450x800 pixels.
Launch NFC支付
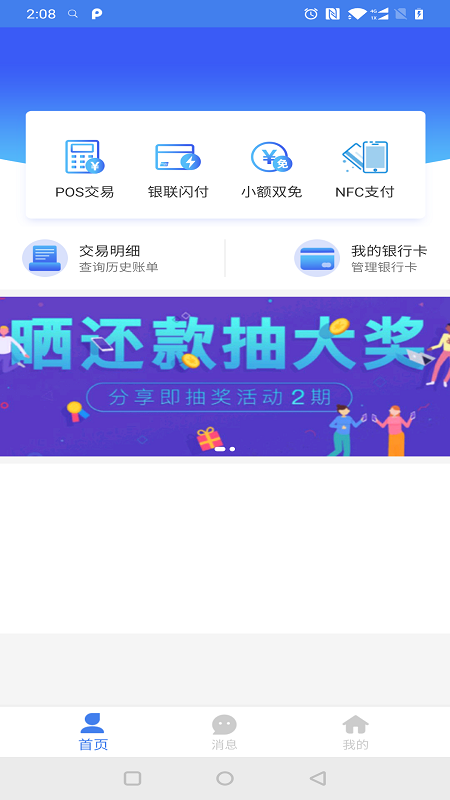click(365, 169)
